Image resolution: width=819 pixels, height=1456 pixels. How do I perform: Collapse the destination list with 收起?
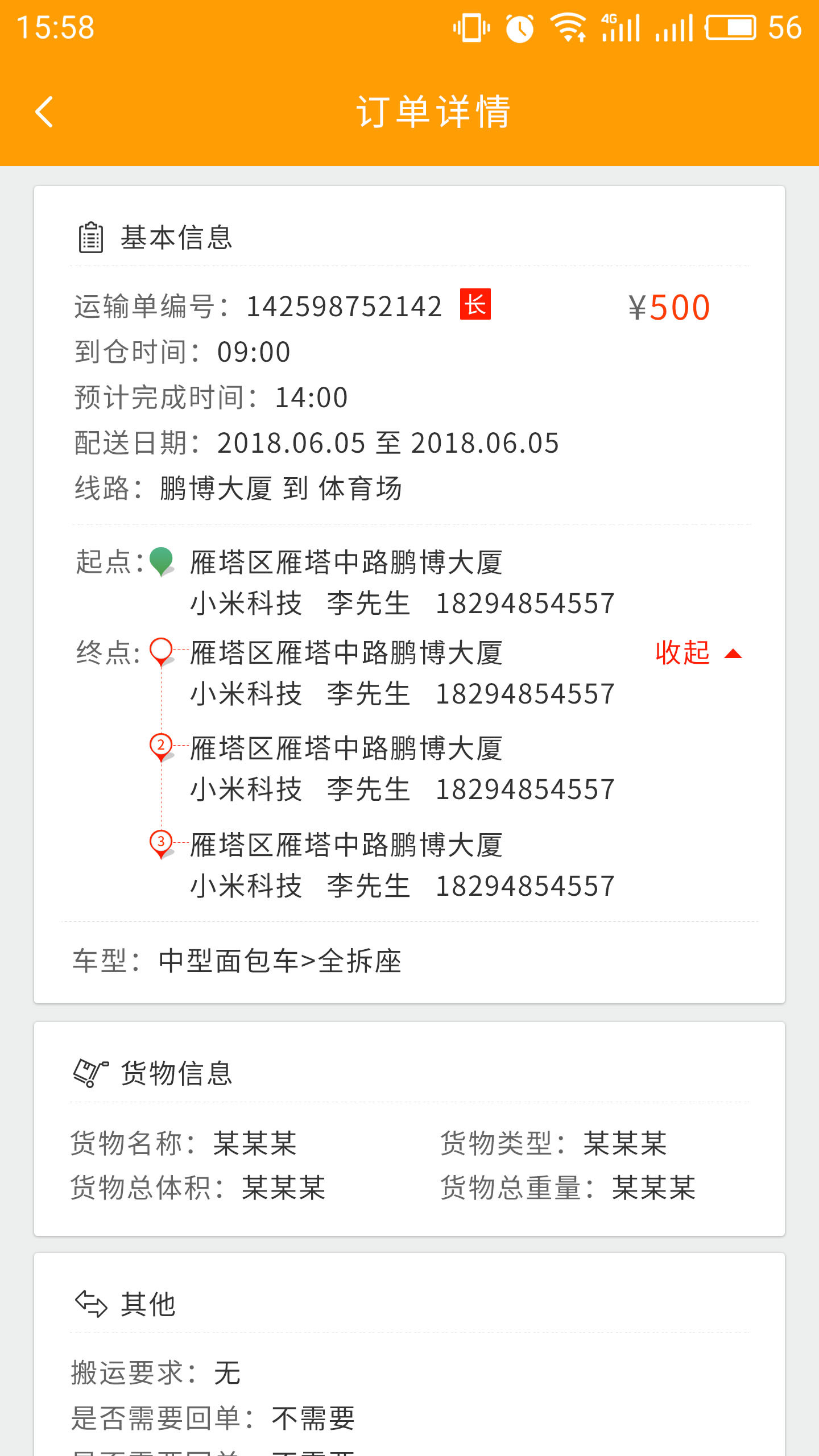coord(697,653)
